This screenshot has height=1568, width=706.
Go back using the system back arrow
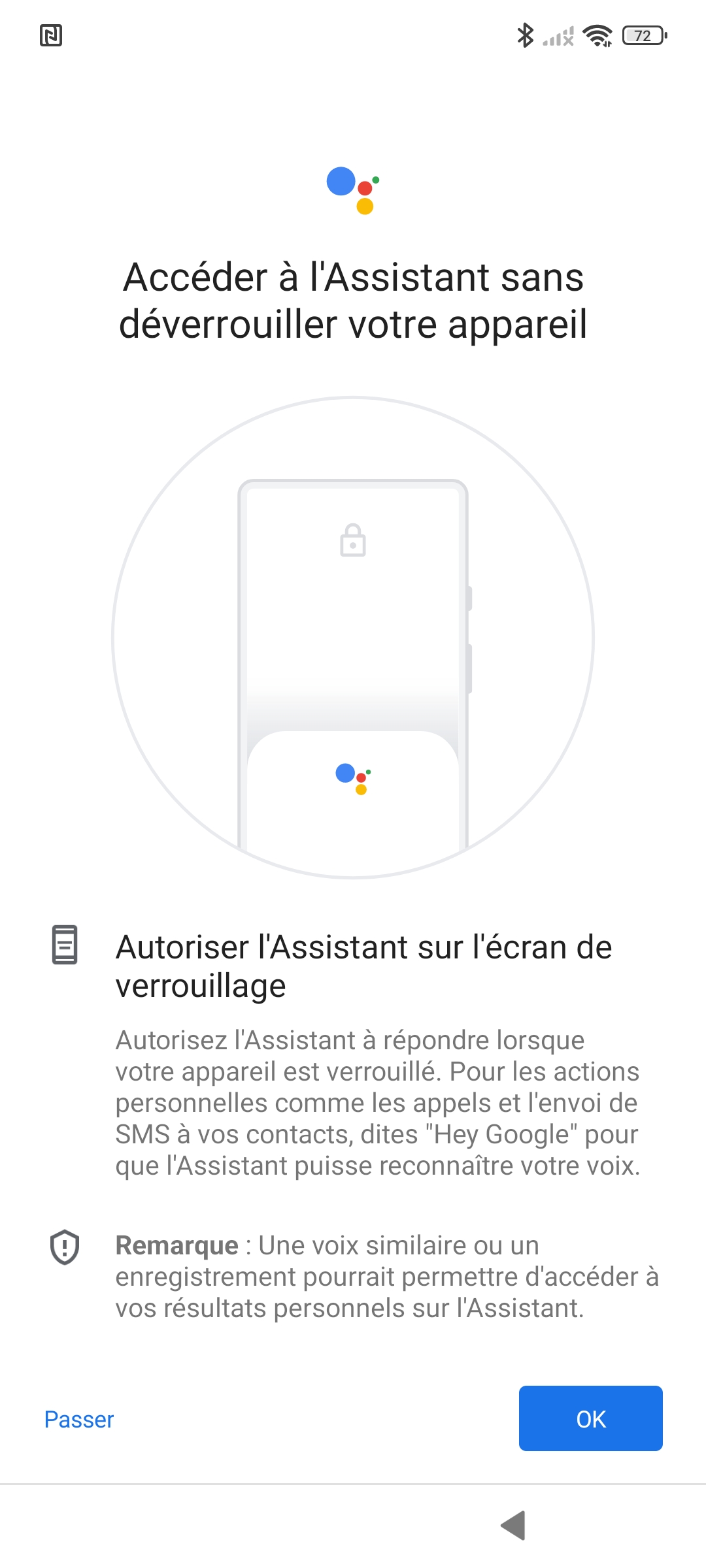point(514,1525)
